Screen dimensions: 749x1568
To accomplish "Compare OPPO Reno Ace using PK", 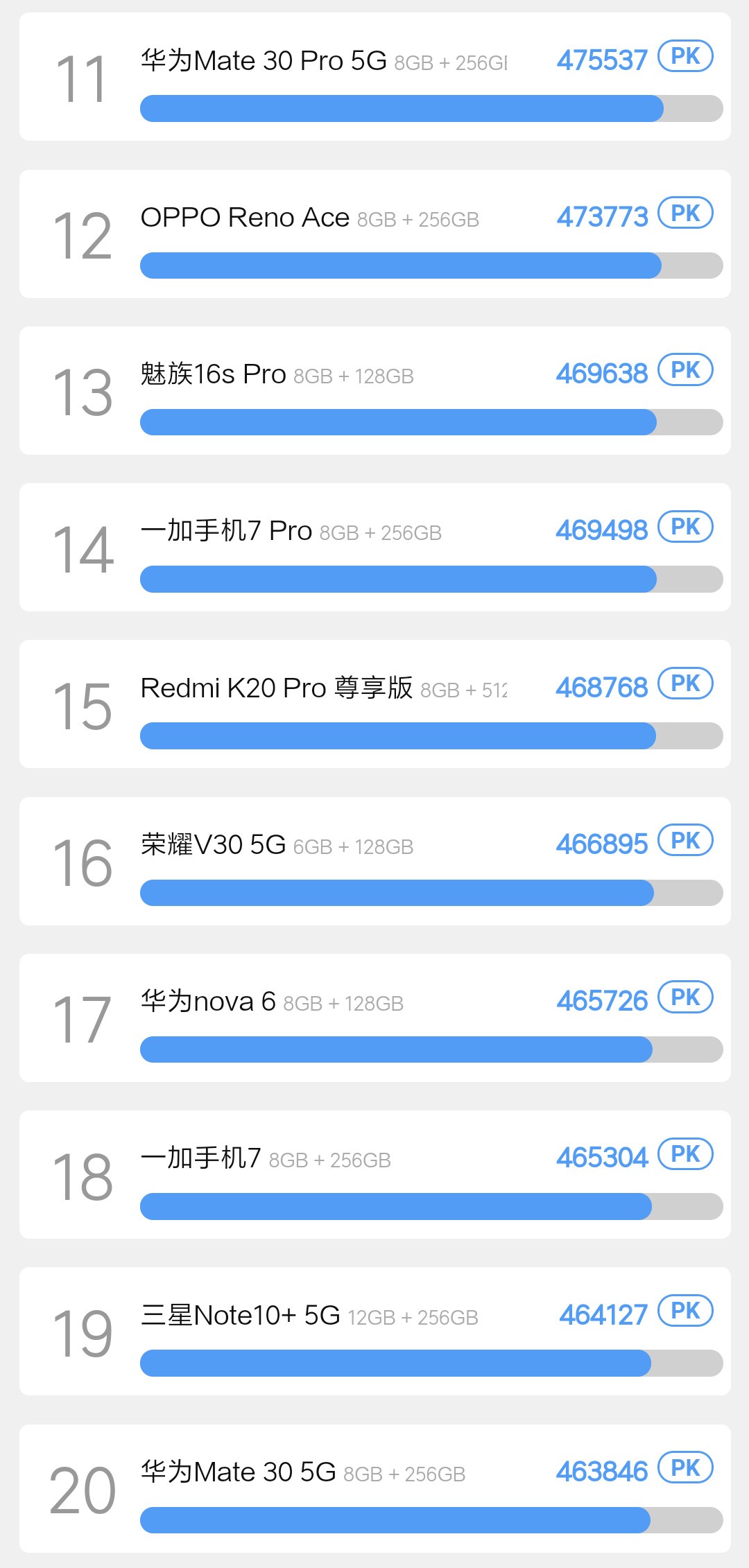I will [685, 214].
